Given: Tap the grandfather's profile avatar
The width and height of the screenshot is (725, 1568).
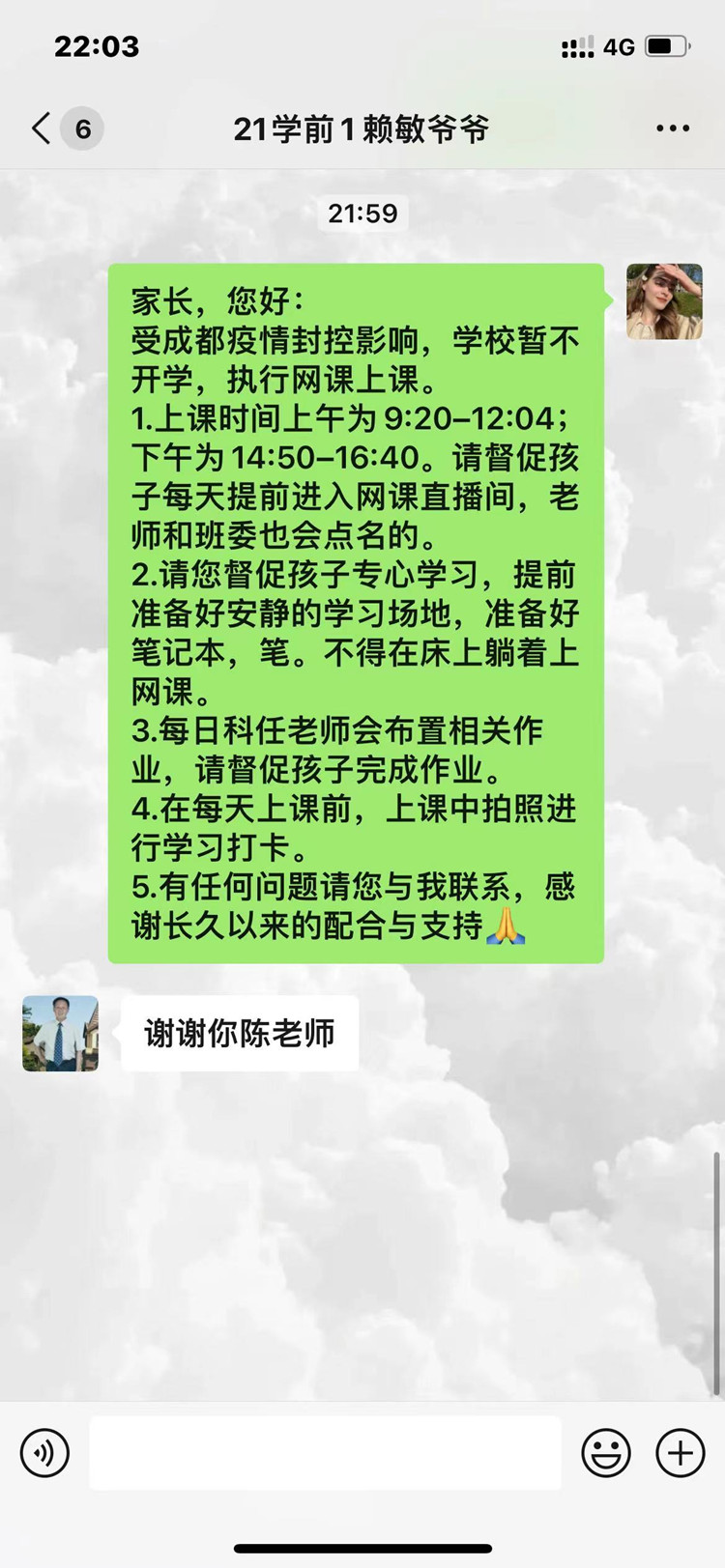Looking at the screenshot, I should point(59,1034).
